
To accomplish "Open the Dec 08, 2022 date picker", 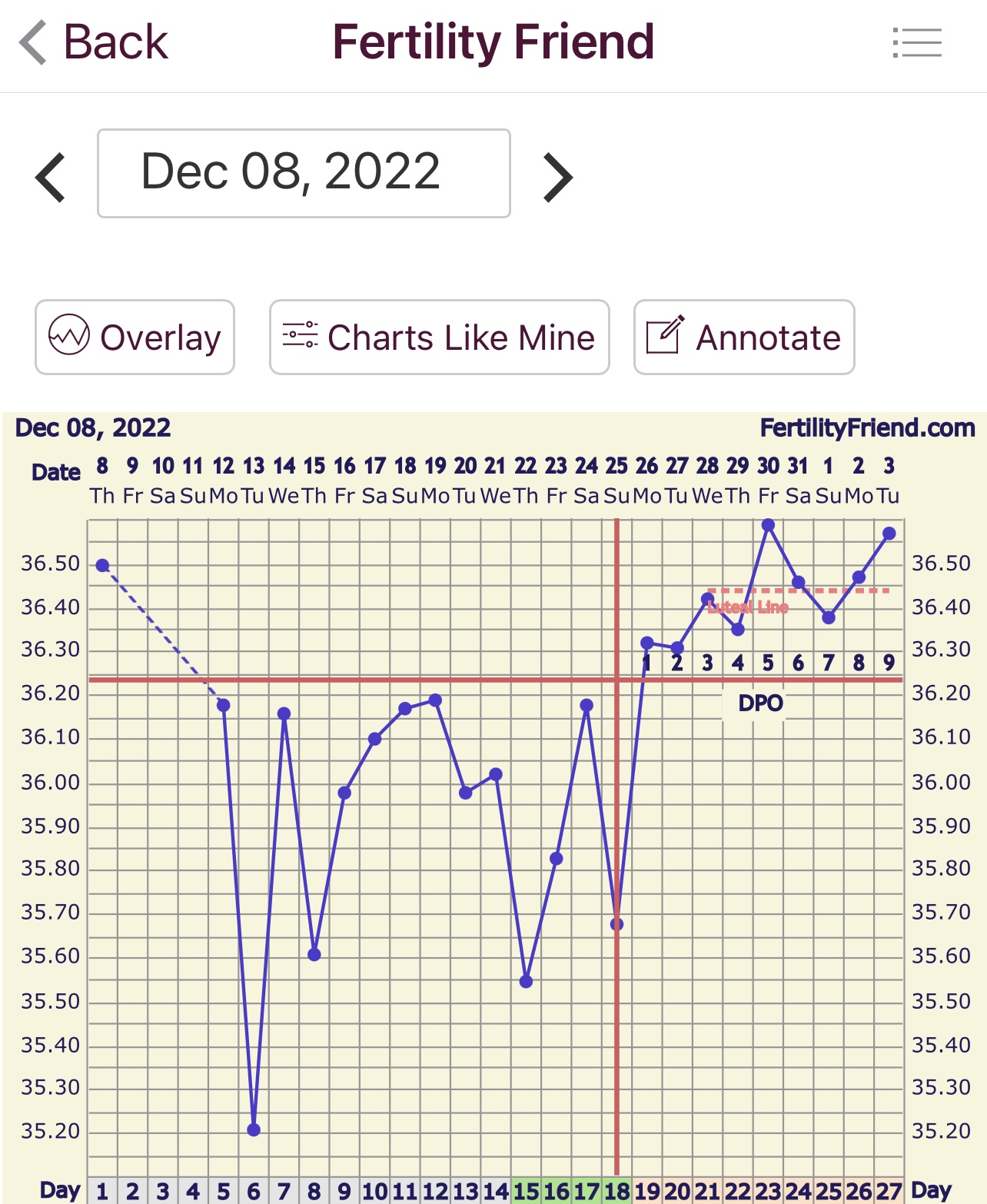I will point(304,173).
